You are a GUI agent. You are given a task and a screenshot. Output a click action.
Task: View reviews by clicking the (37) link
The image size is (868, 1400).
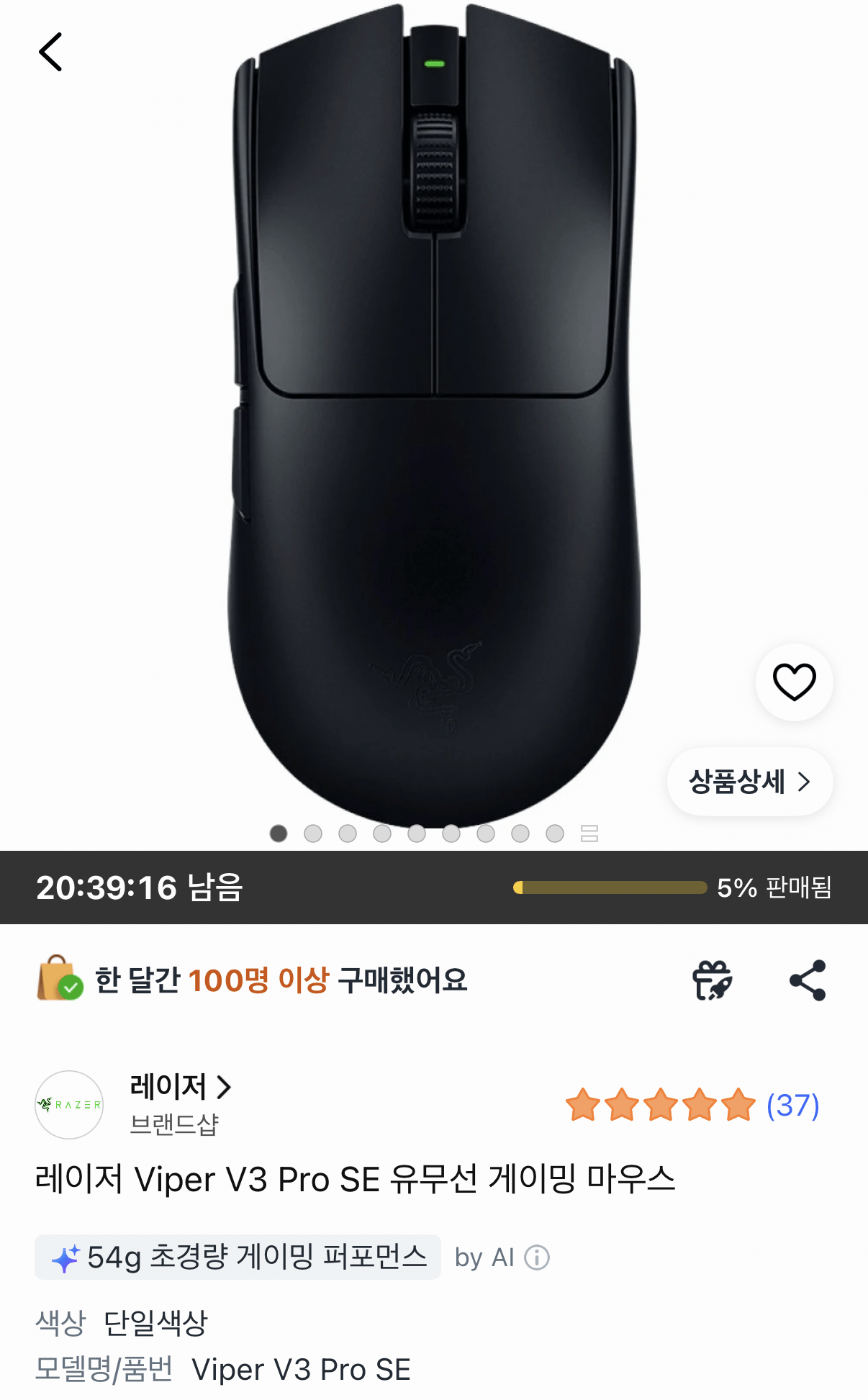click(791, 1104)
